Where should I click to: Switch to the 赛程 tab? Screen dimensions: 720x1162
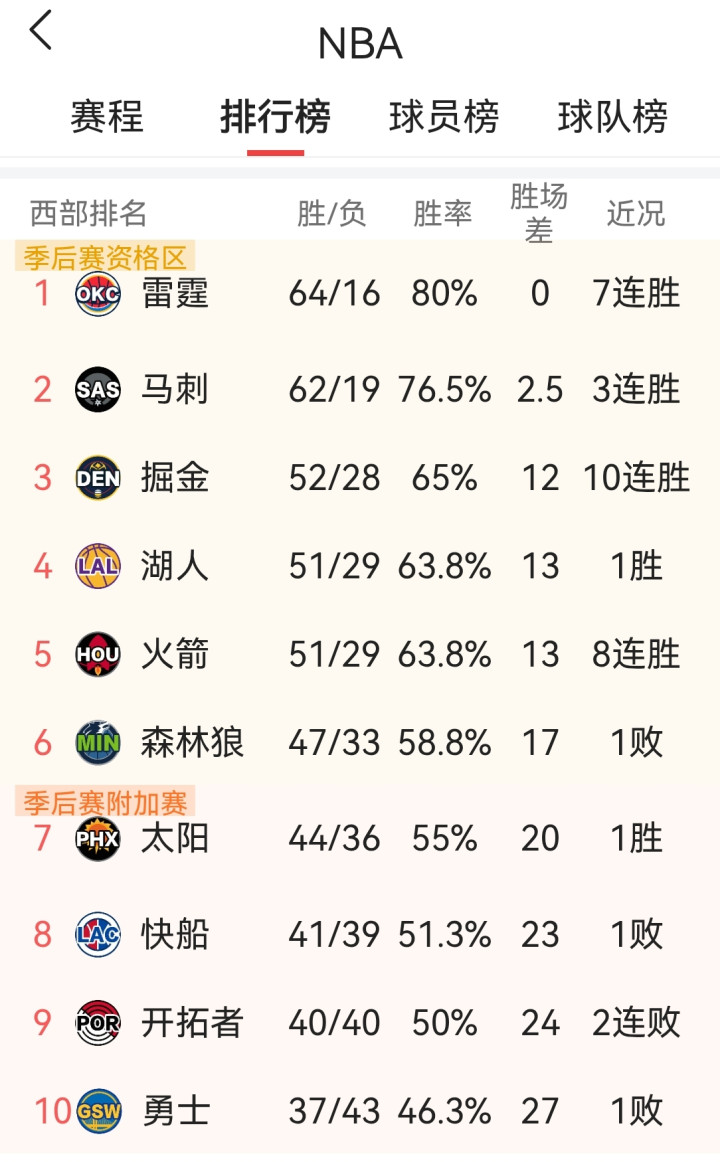107,118
